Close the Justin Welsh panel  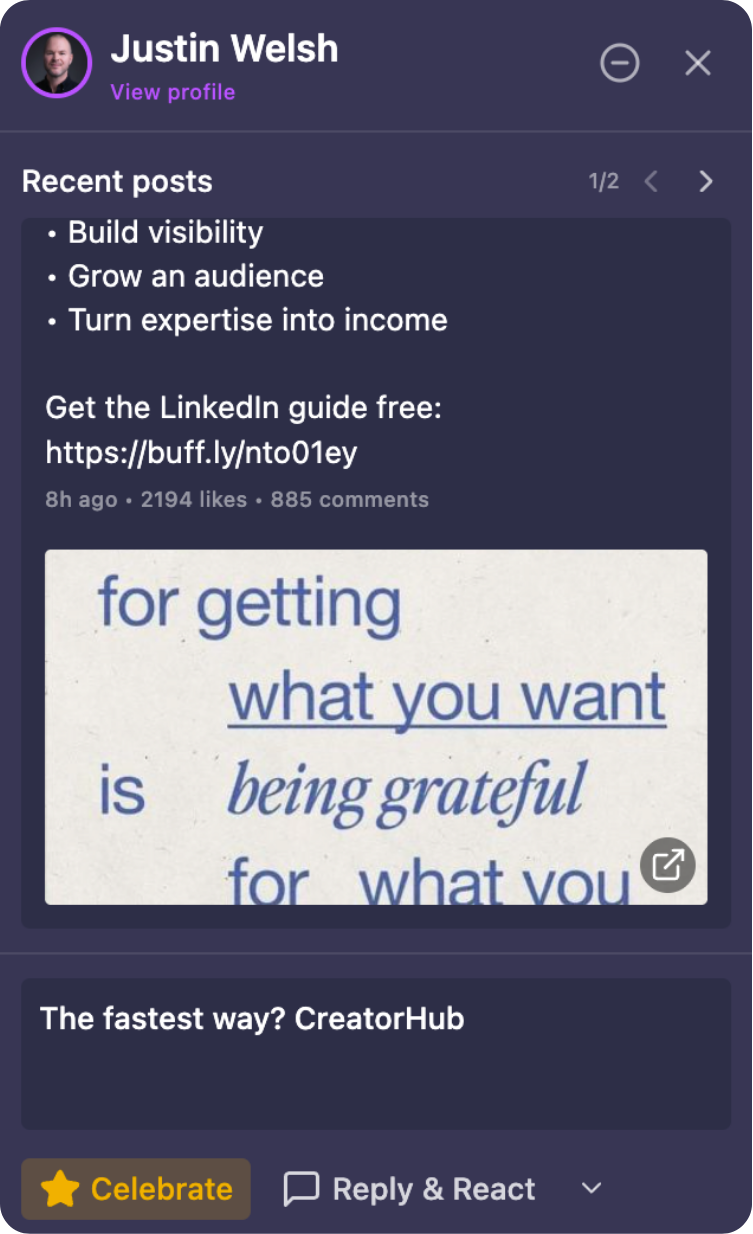click(x=697, y=64)
